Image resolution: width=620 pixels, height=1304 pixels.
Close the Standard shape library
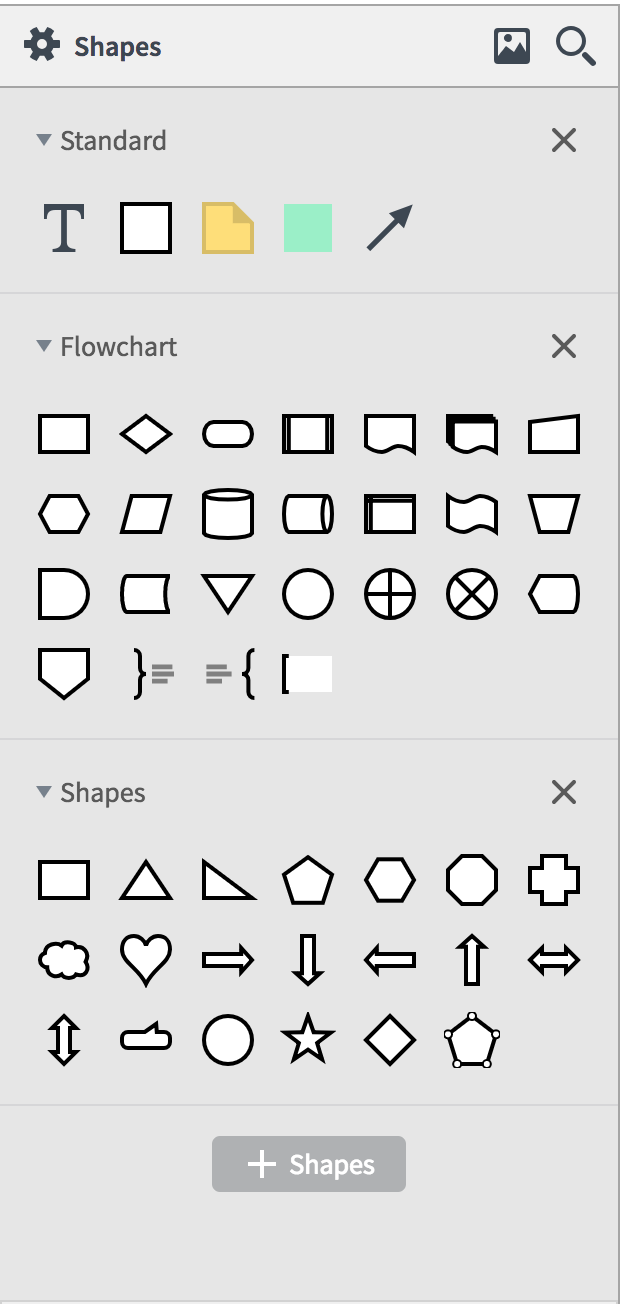564,140
